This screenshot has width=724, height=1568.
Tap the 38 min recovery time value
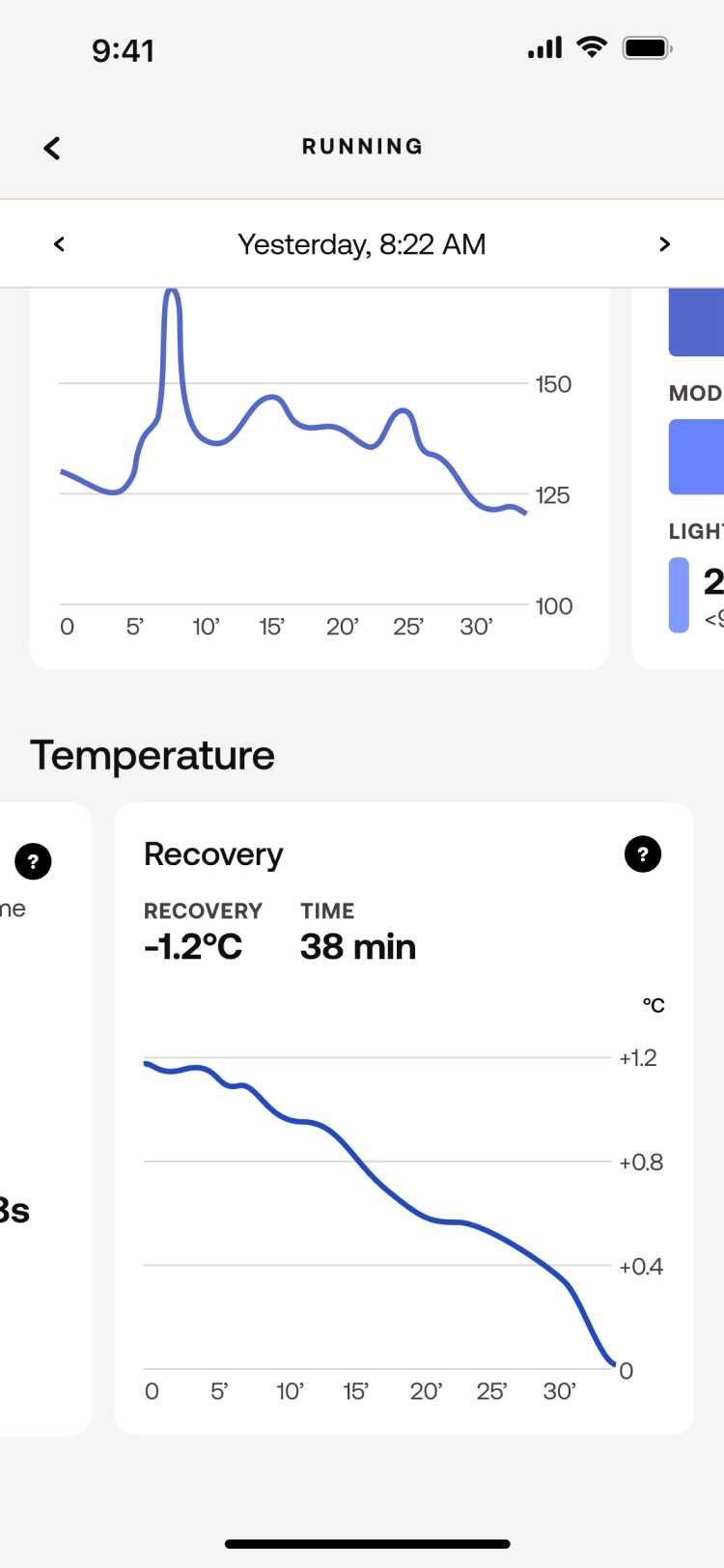(x=357, y=946)
